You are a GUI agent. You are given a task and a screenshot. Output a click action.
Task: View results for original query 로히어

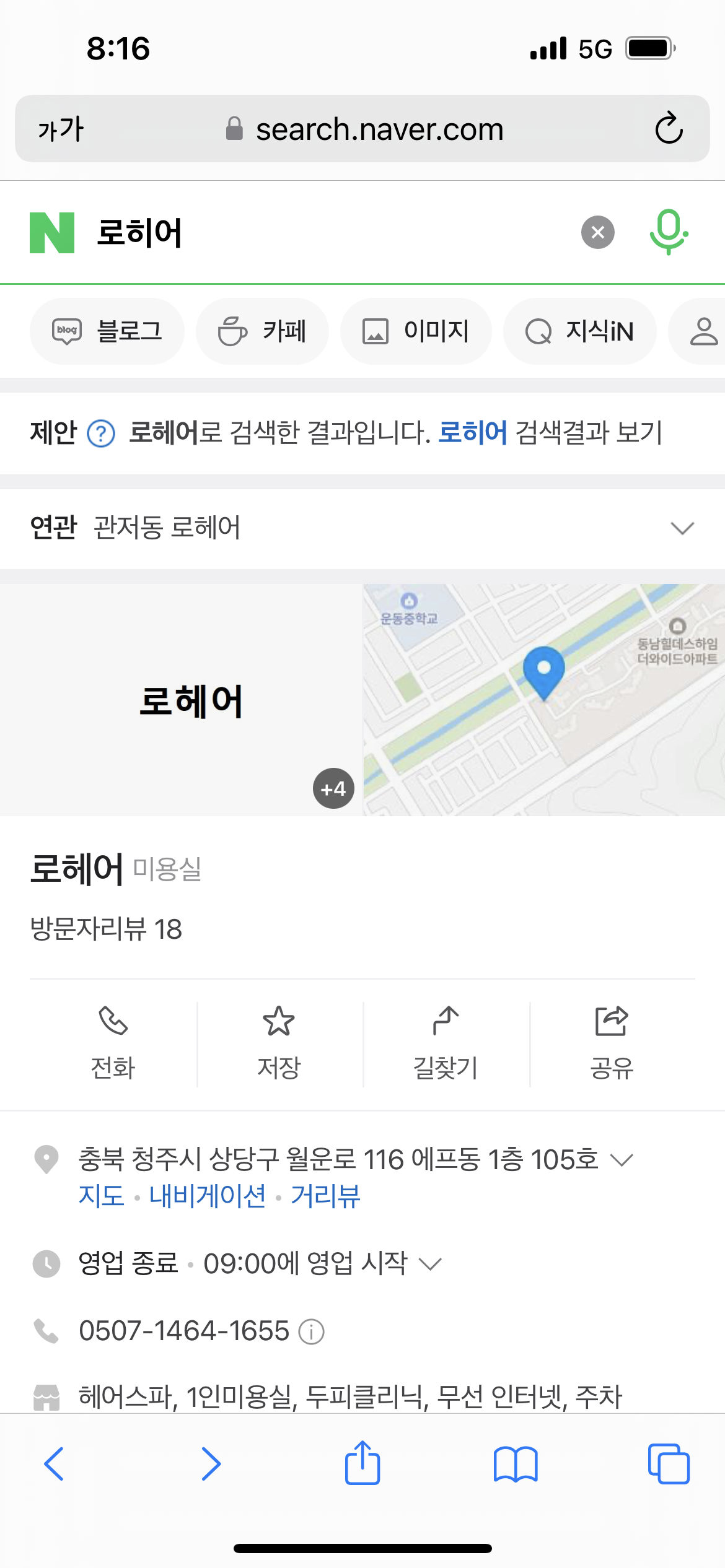(x=472, y=432)
